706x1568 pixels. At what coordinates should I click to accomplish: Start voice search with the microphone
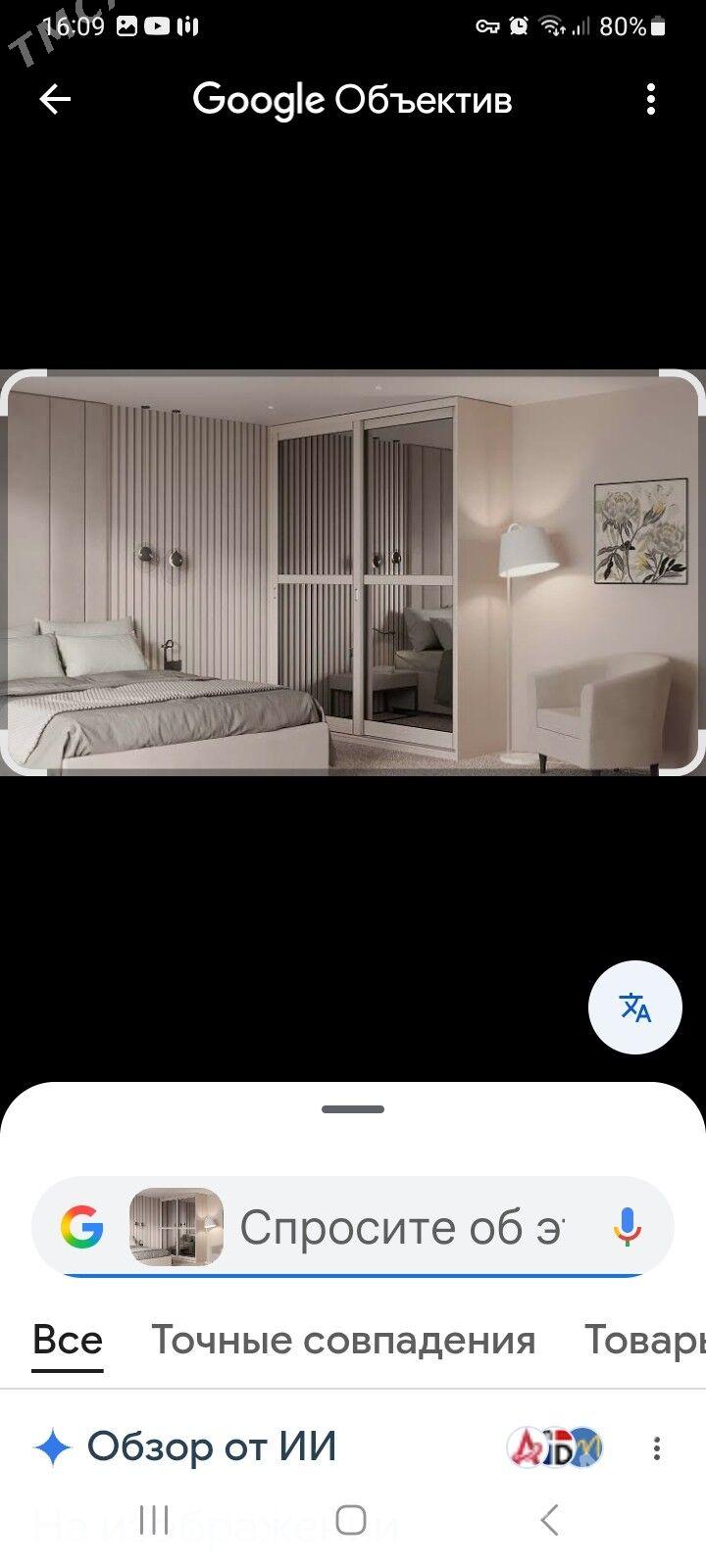(x=628, y=1227)
